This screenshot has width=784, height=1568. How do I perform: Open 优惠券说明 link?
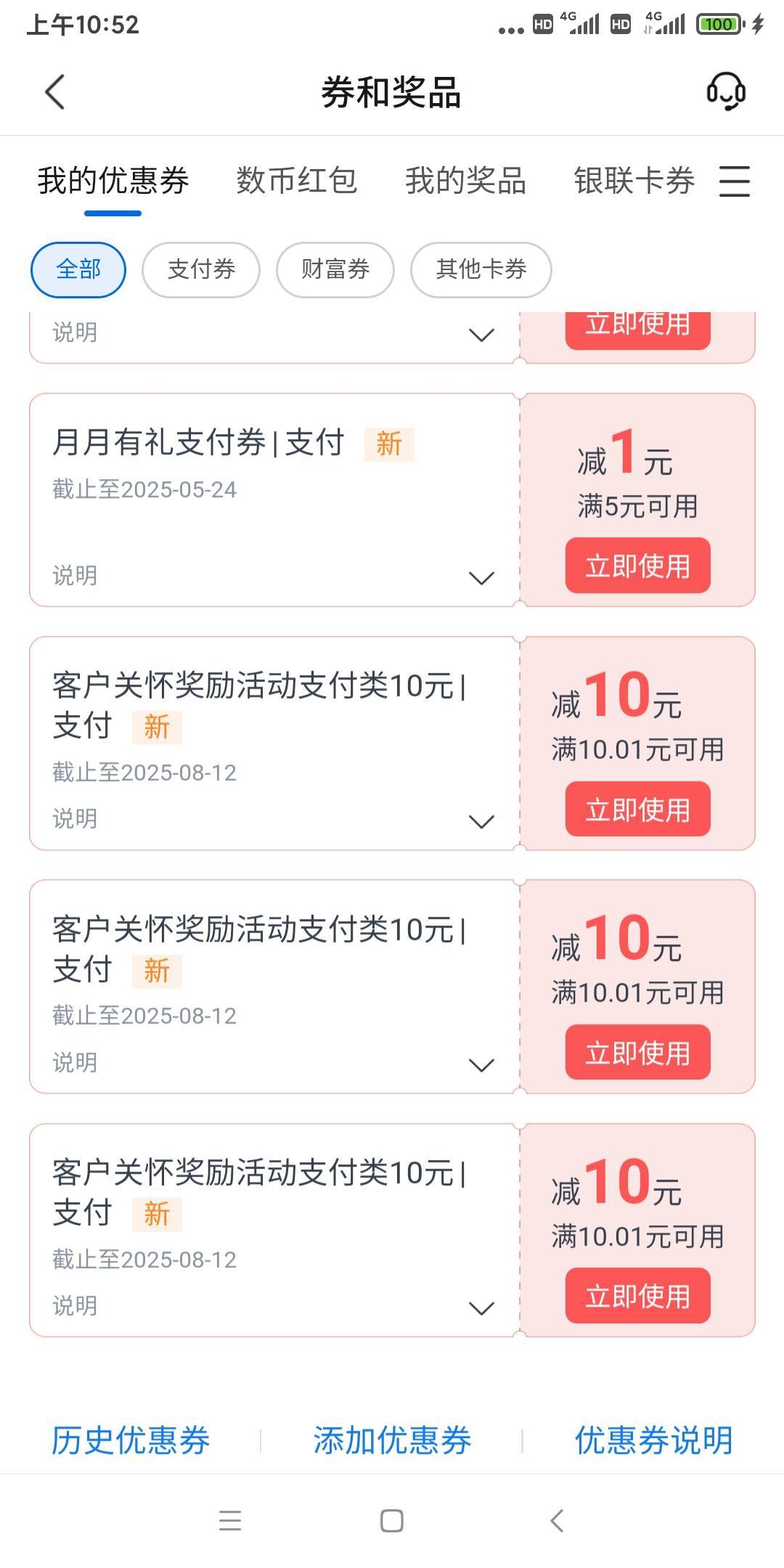(653, 1440)
